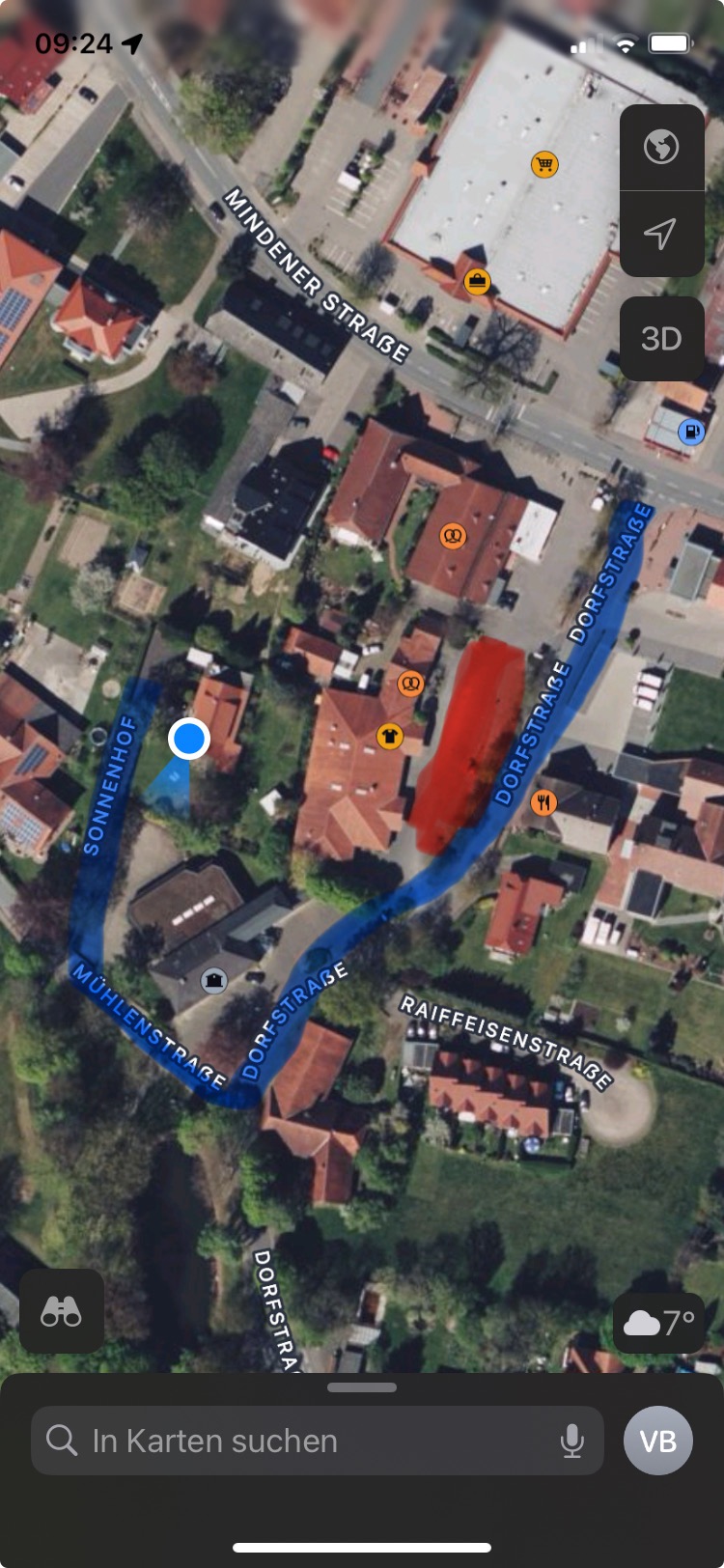
Task: Select the briefcase marker by supermarket
Action: [477, 282]
